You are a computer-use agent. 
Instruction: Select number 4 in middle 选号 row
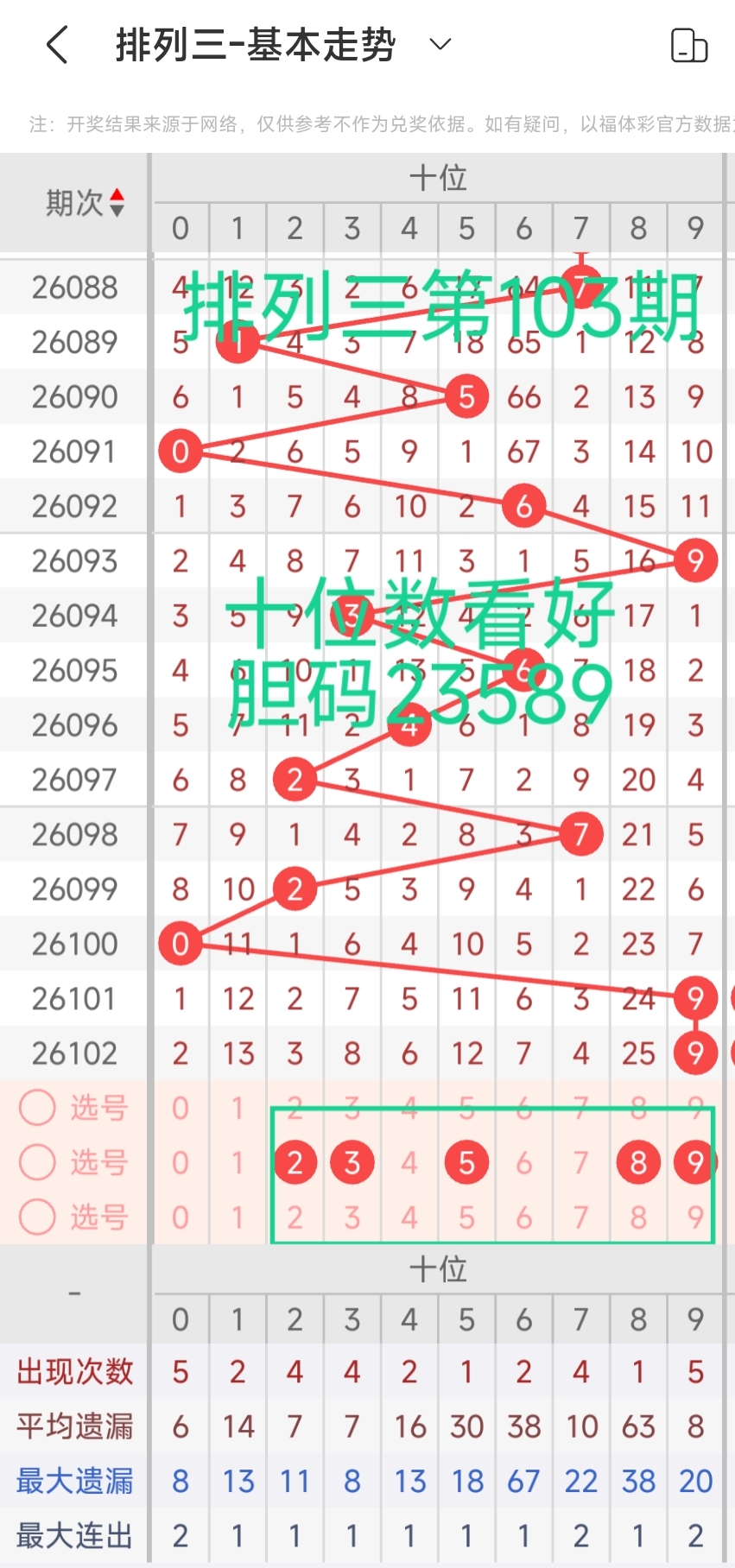tap(409, 1162)
